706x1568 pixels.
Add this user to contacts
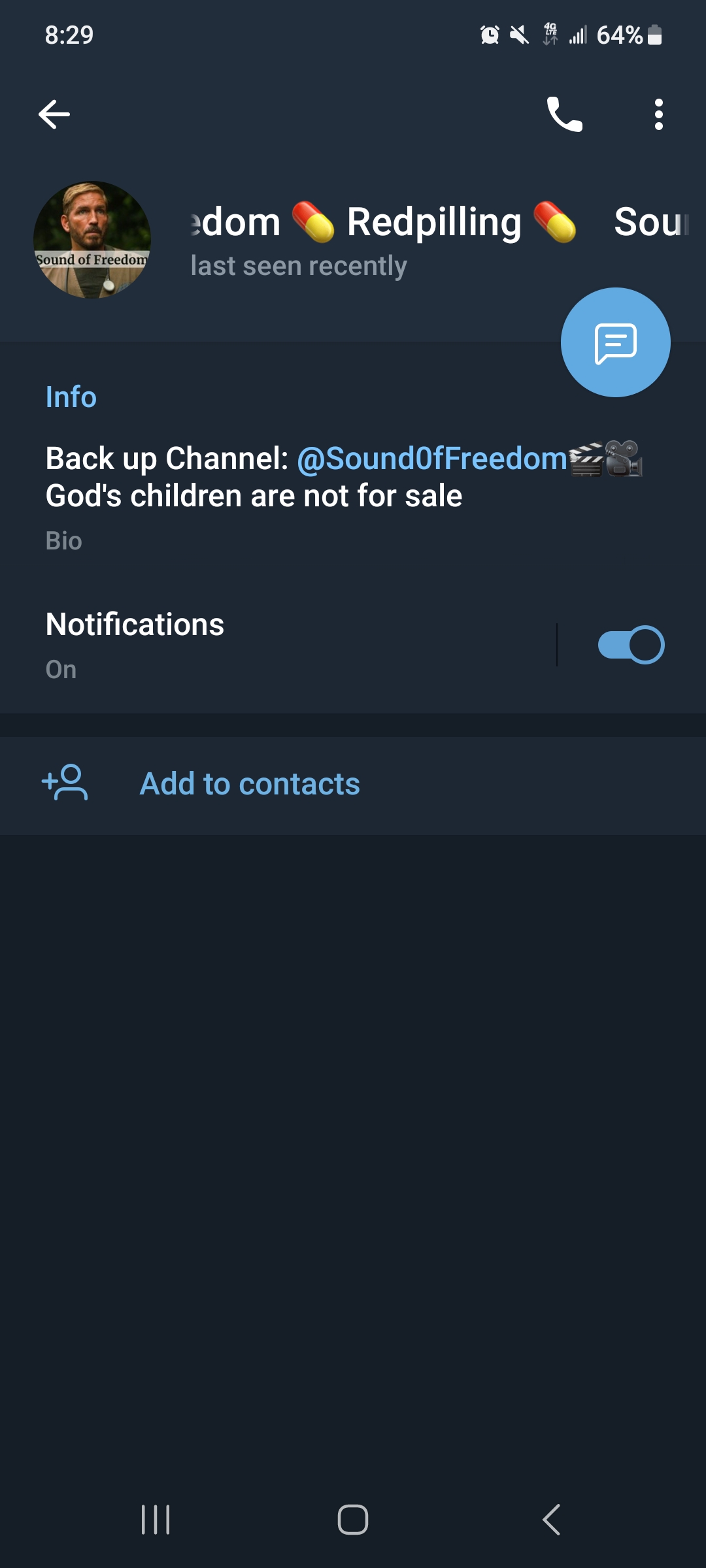tap(250, 784)
